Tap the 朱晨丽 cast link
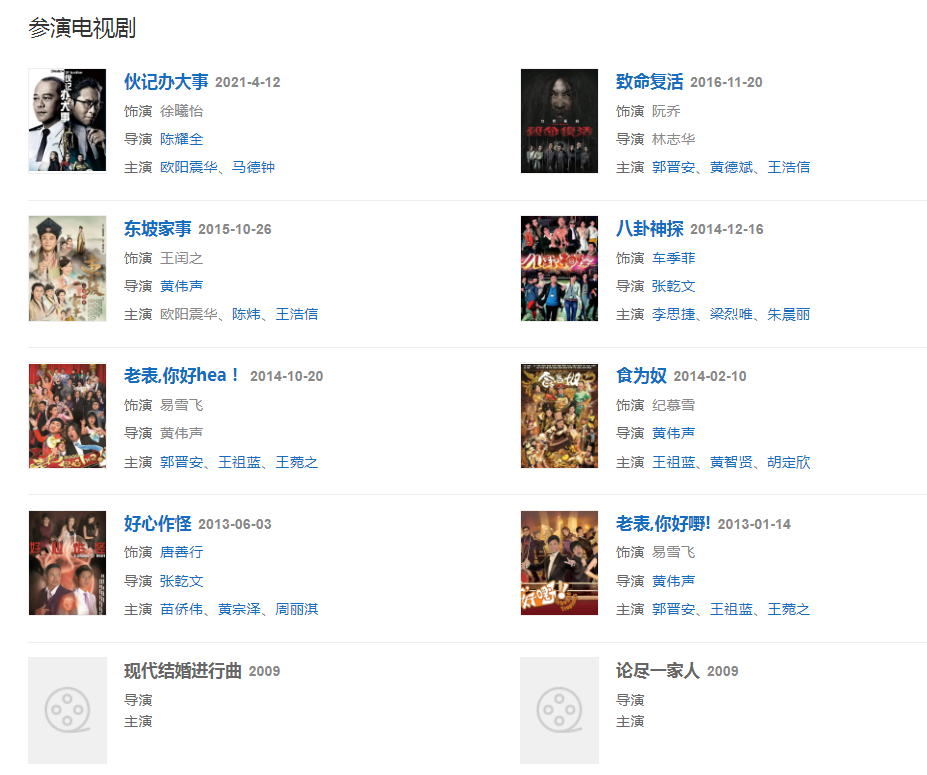 tap(789, 314)
